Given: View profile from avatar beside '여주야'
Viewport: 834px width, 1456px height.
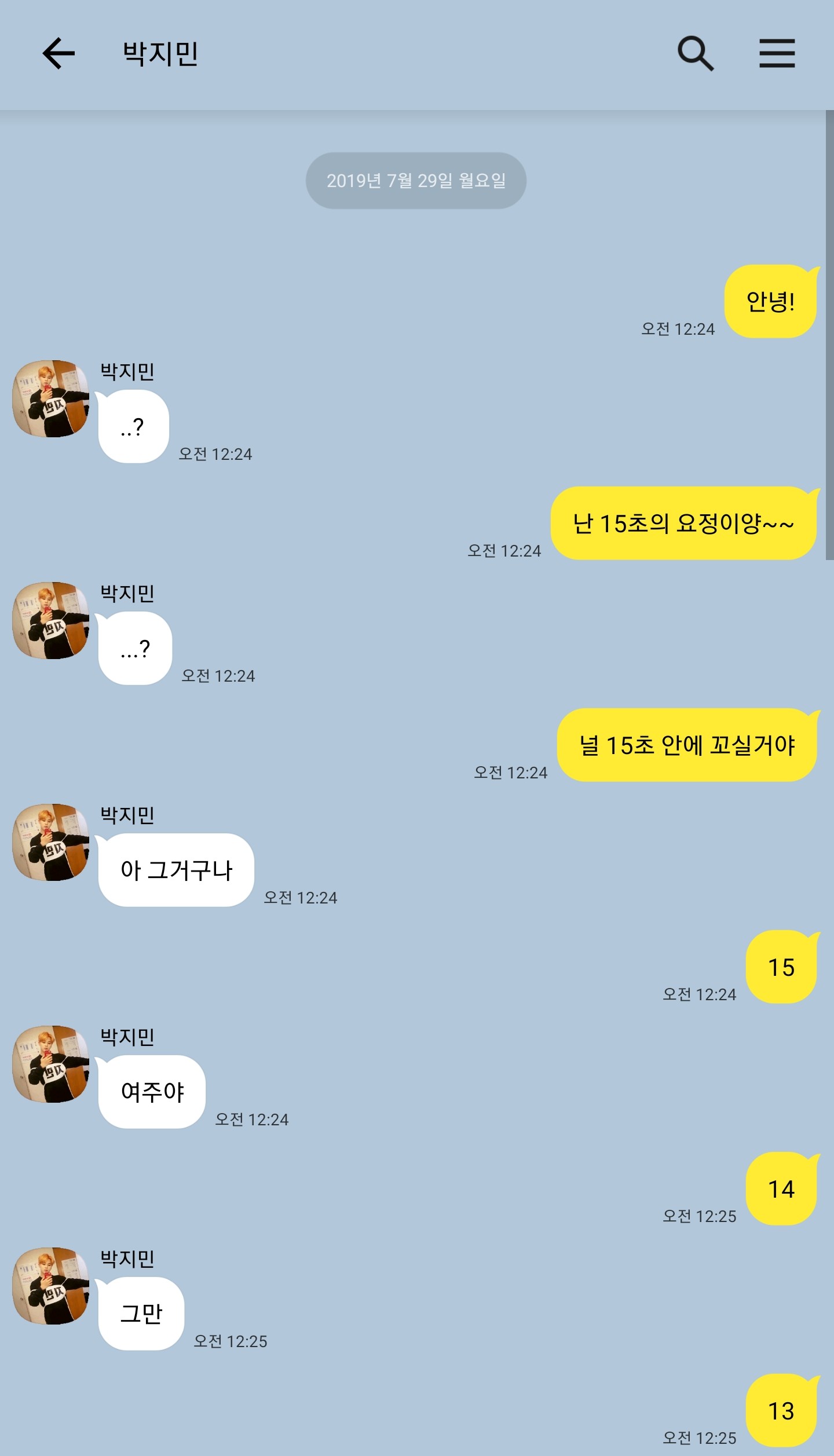Looking at the screenshot, I should coord(51,1064).
